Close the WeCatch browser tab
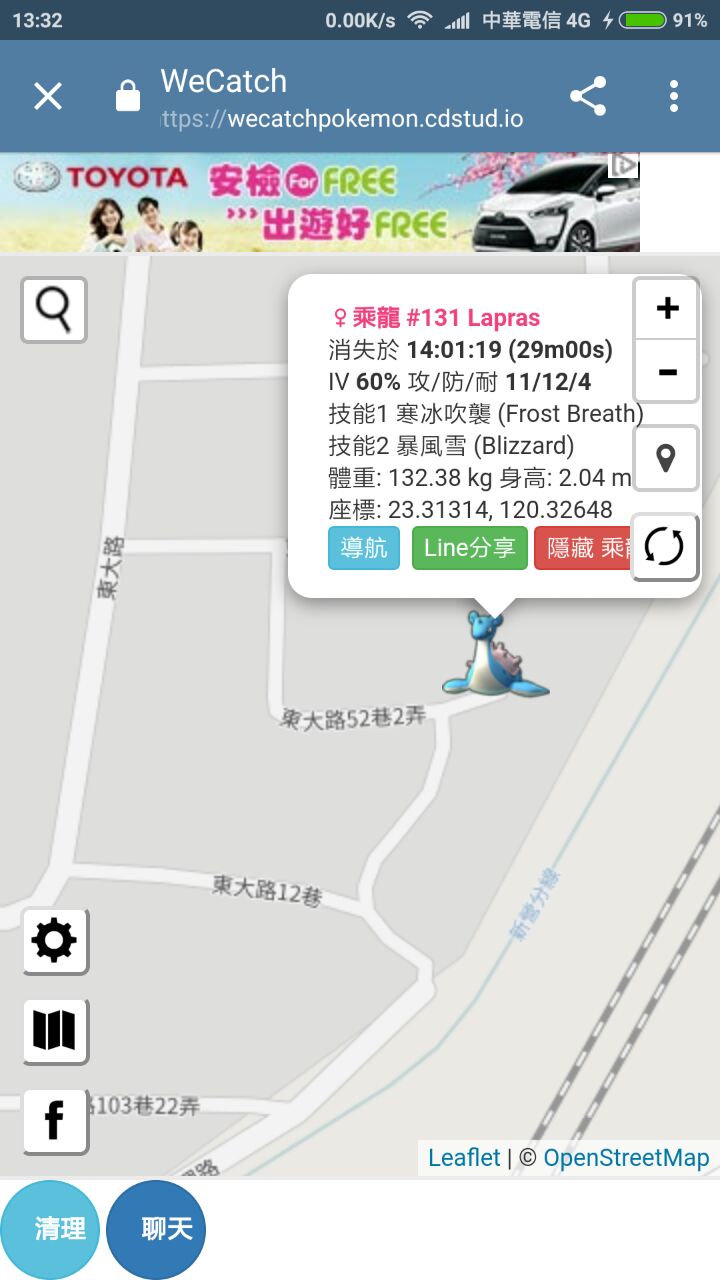 [48, 96]
